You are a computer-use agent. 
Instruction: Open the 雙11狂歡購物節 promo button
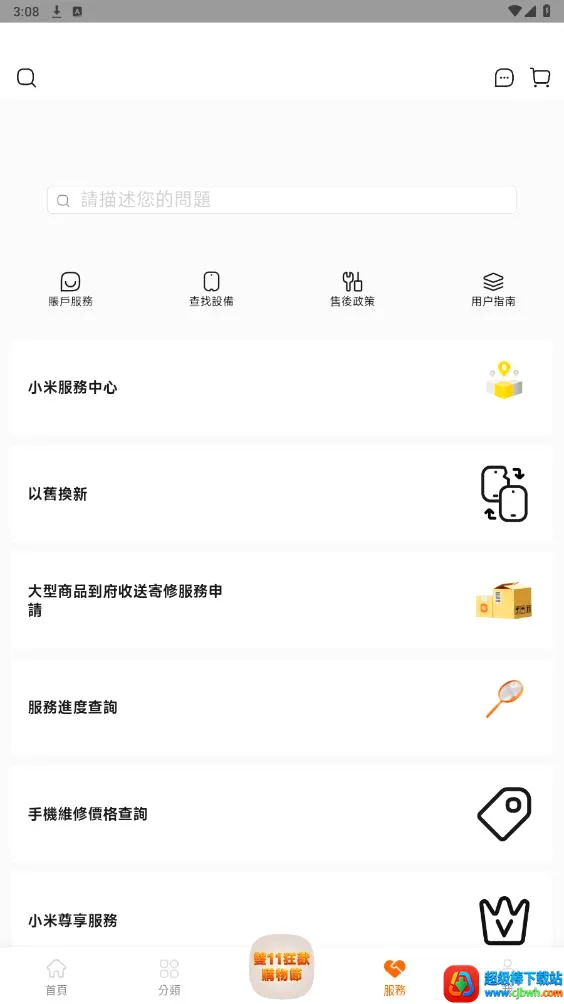click(282, 967)
